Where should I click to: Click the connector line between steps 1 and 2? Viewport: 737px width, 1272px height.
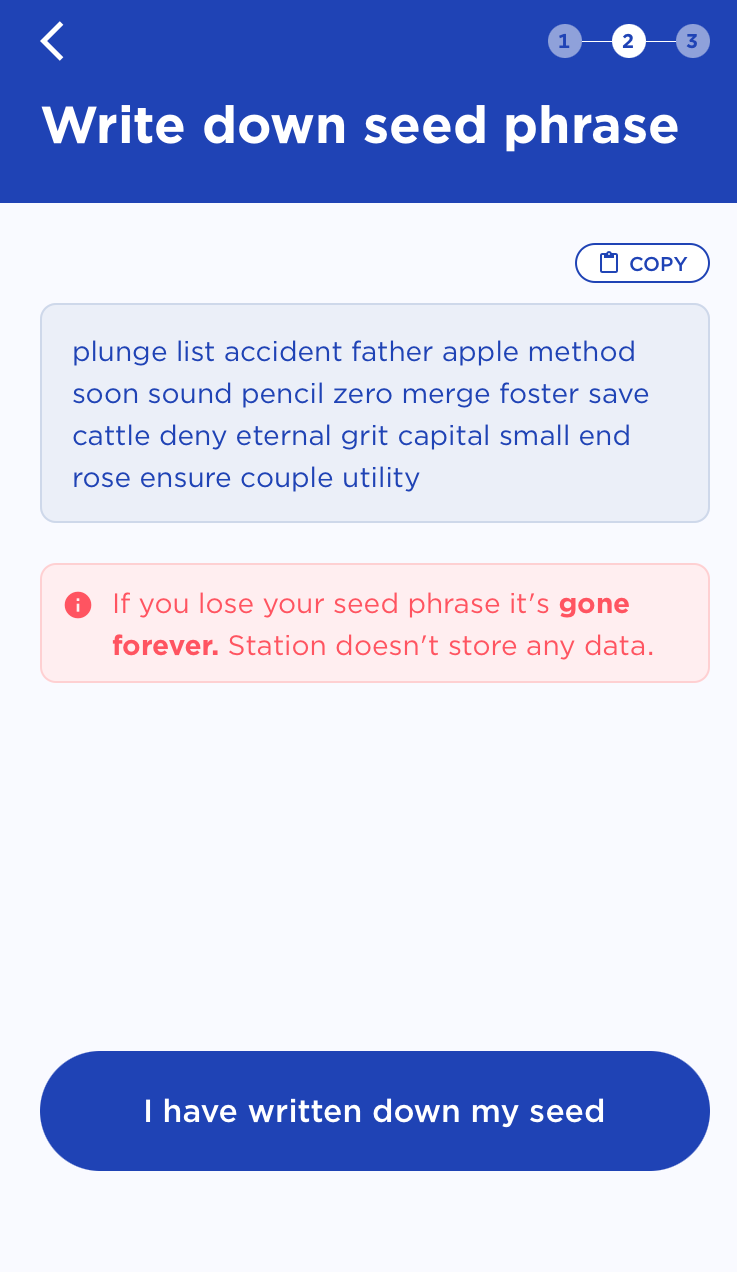pos(597,42)
